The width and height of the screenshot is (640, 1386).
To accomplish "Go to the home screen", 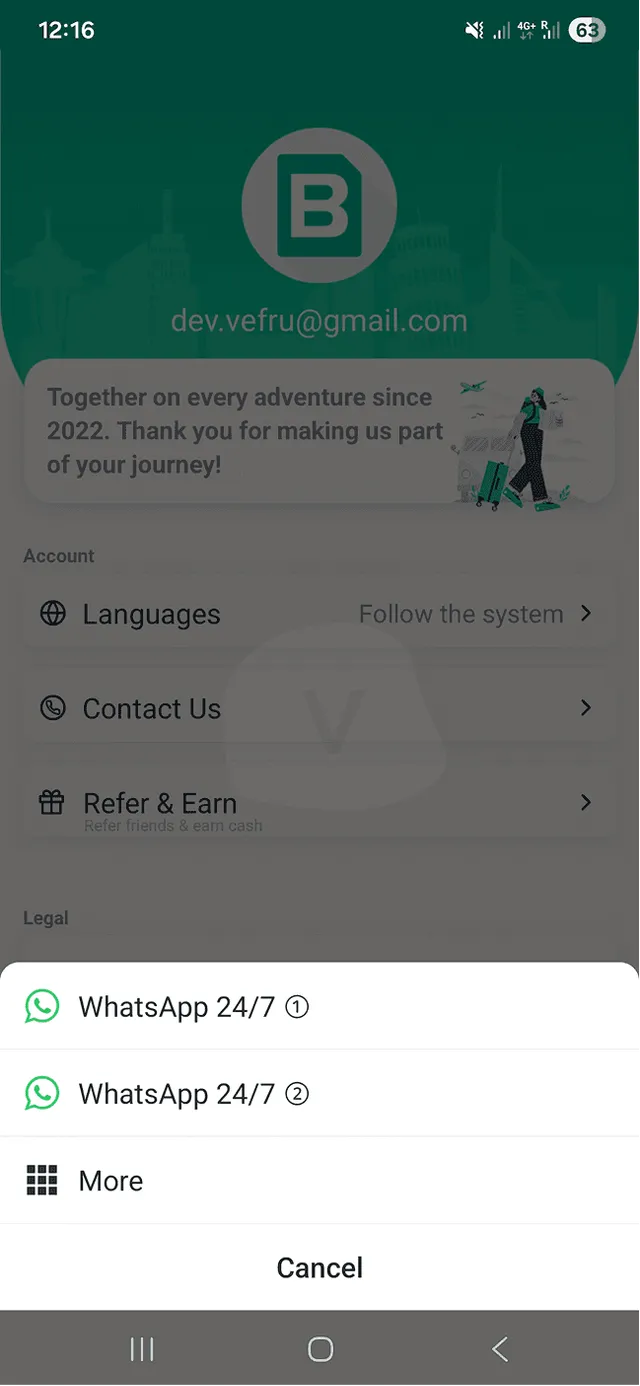I will (320, 1350).
